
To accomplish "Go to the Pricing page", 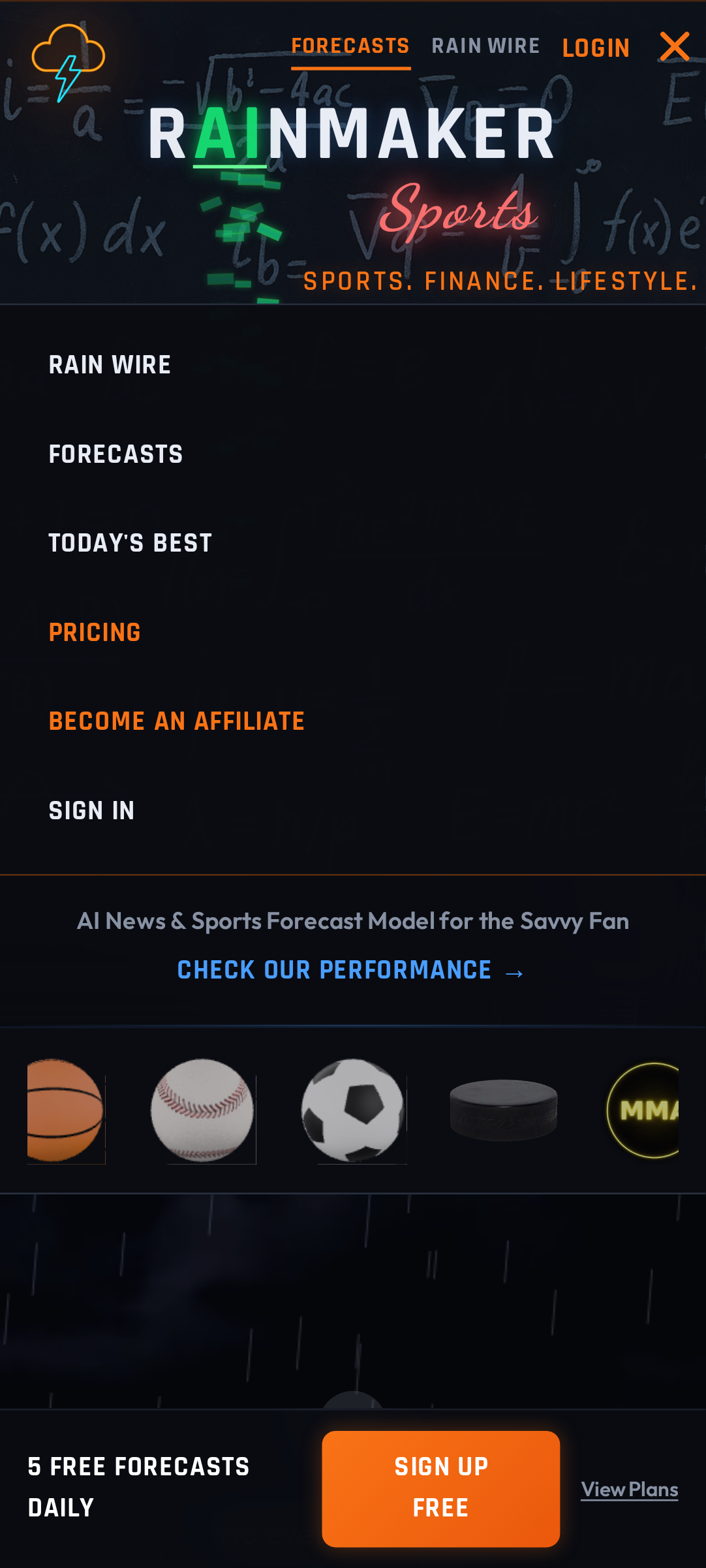I will pyautogui.click(x=95, y=633).
